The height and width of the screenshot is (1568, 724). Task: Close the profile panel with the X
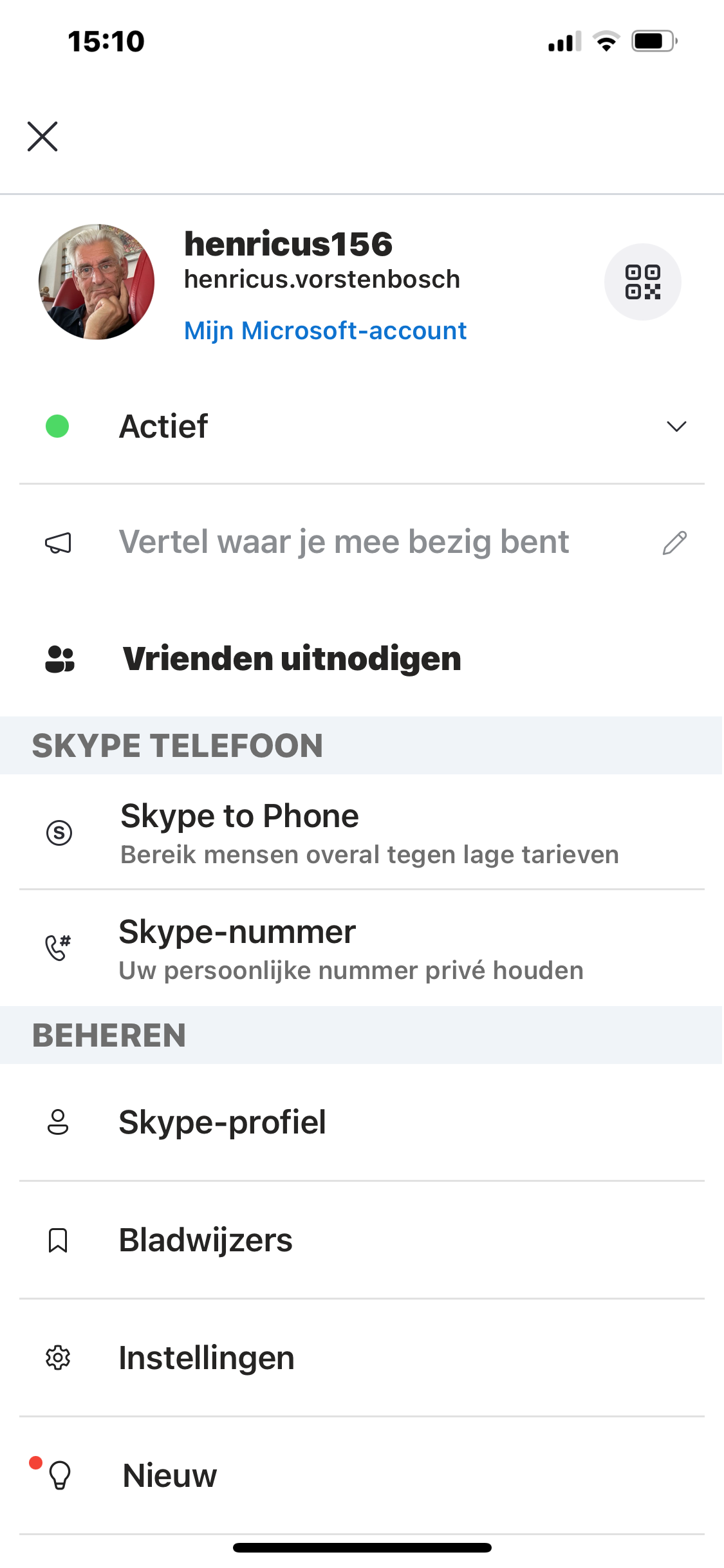click(42, 136)
